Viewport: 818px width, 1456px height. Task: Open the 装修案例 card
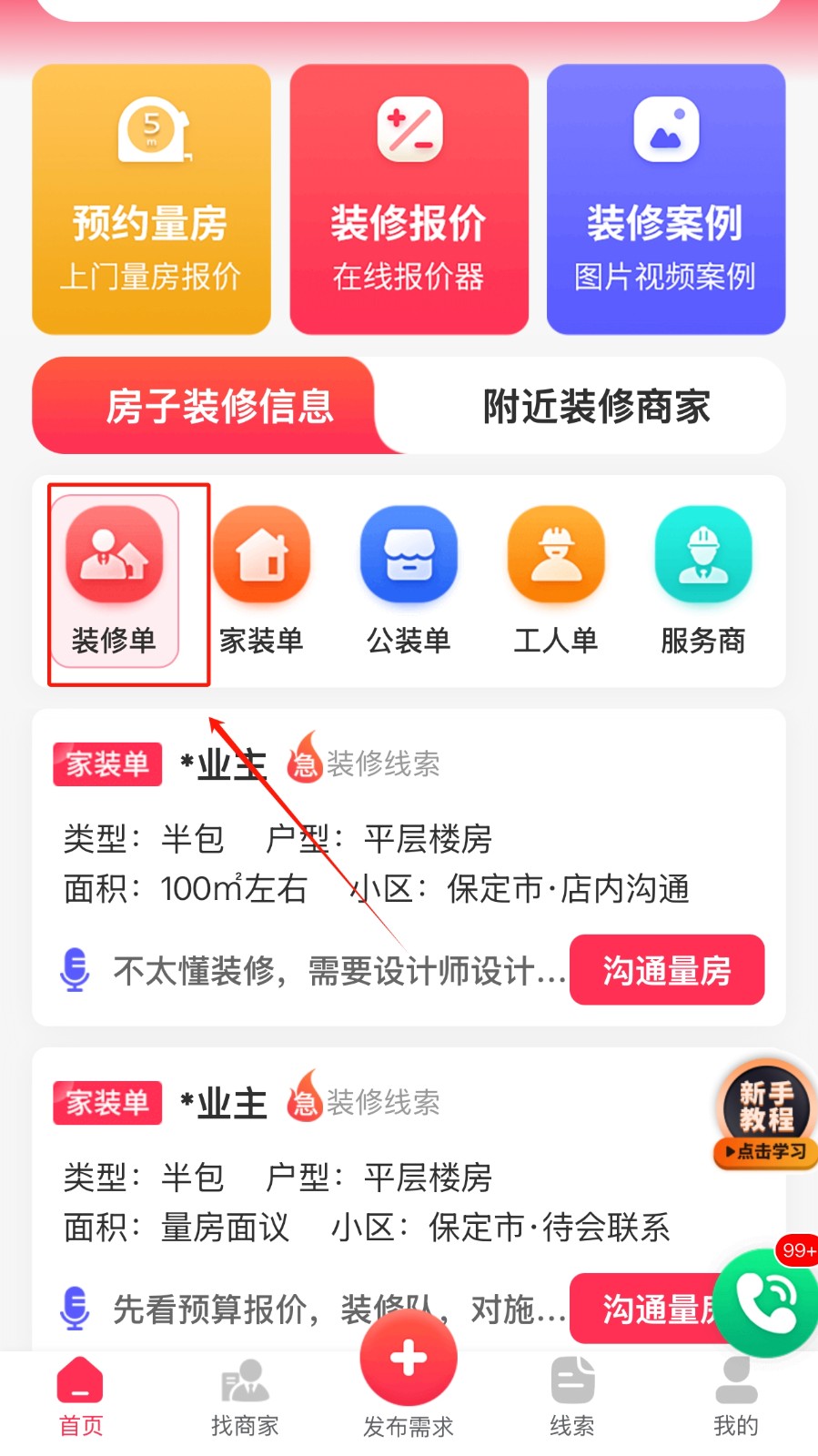[x=665, y=199]
